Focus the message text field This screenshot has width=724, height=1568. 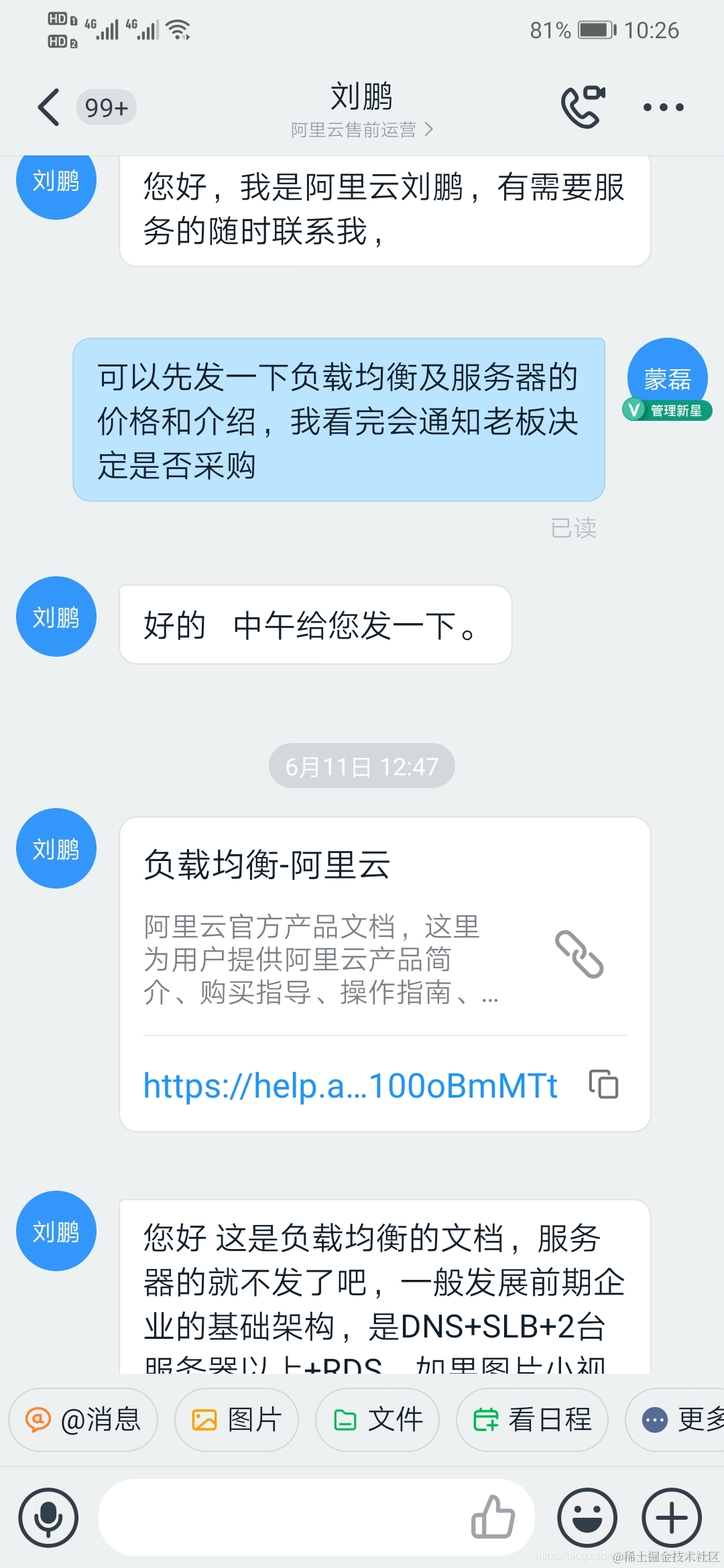coord(282,1518)
